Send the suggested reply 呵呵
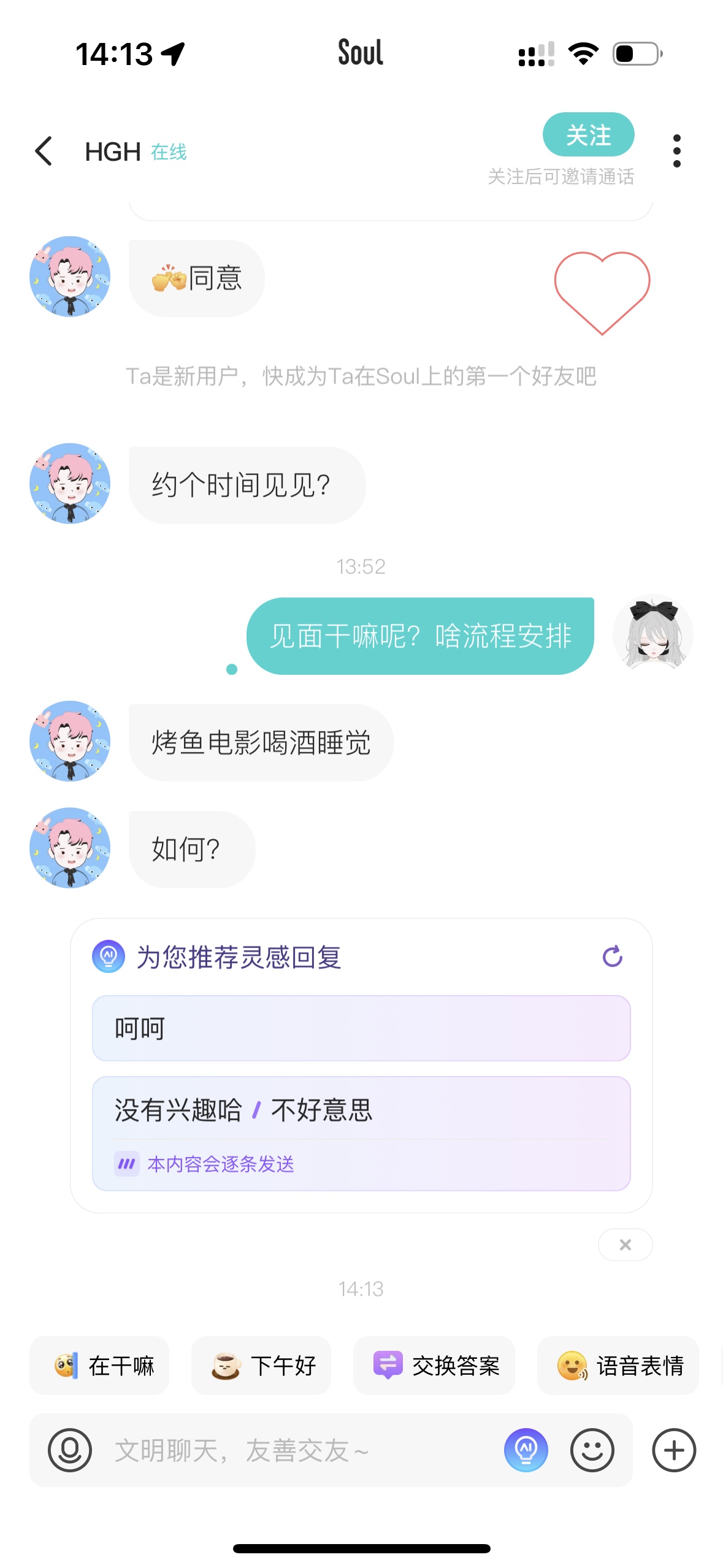This screenshot has height=1568, width=723. (361, 1028)
